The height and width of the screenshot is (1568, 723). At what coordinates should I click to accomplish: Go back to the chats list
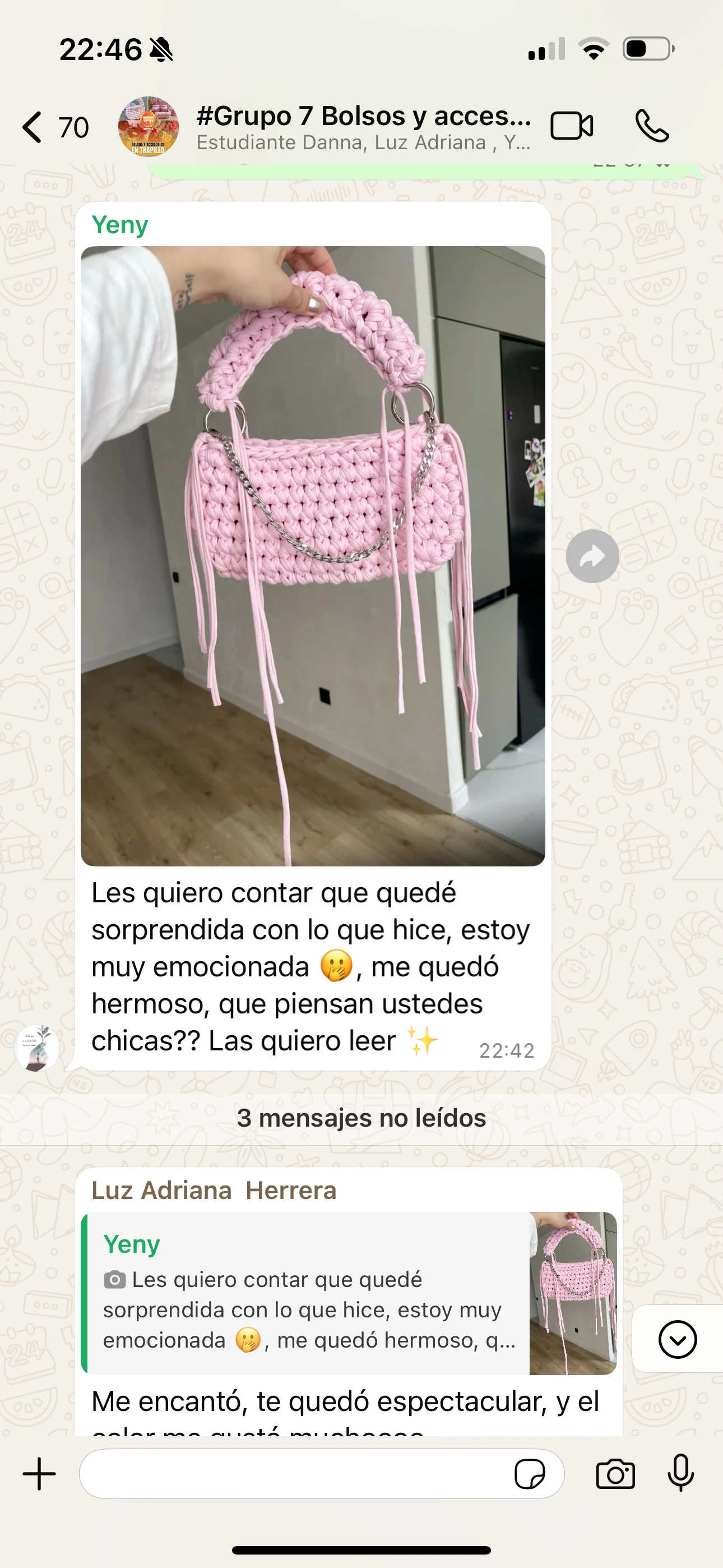34,127
